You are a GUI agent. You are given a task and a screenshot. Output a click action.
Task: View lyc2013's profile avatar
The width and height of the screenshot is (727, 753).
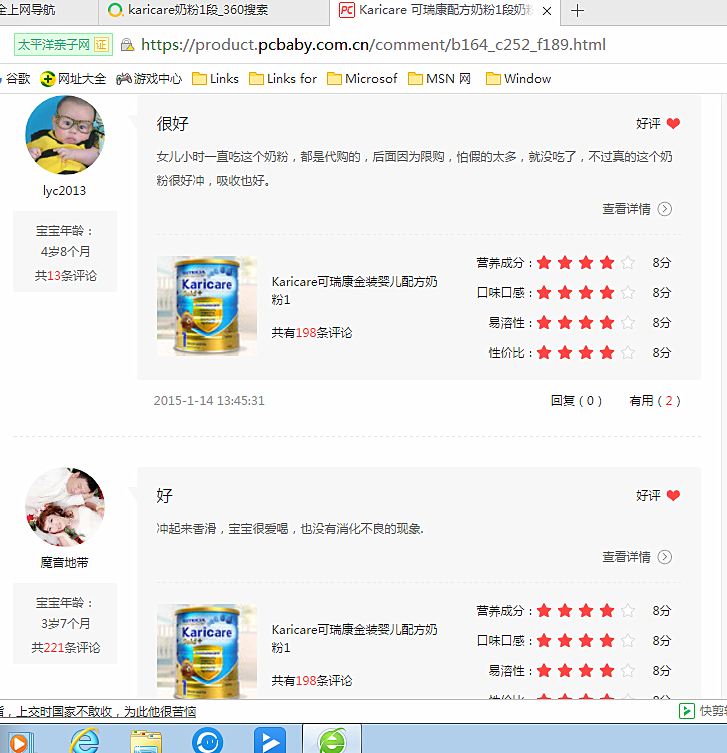[65, 135]
